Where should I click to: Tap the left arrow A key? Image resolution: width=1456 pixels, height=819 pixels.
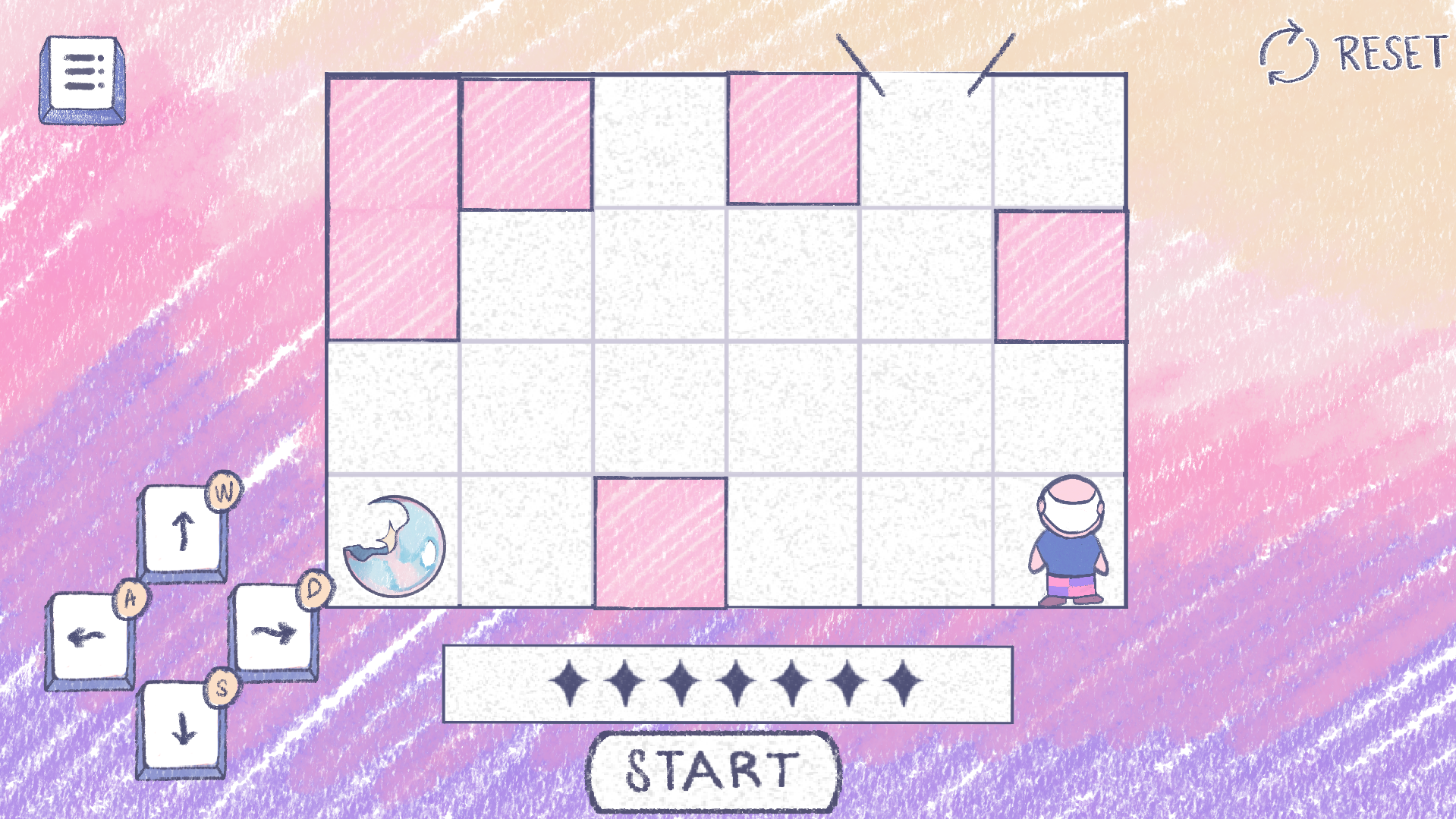89,638
